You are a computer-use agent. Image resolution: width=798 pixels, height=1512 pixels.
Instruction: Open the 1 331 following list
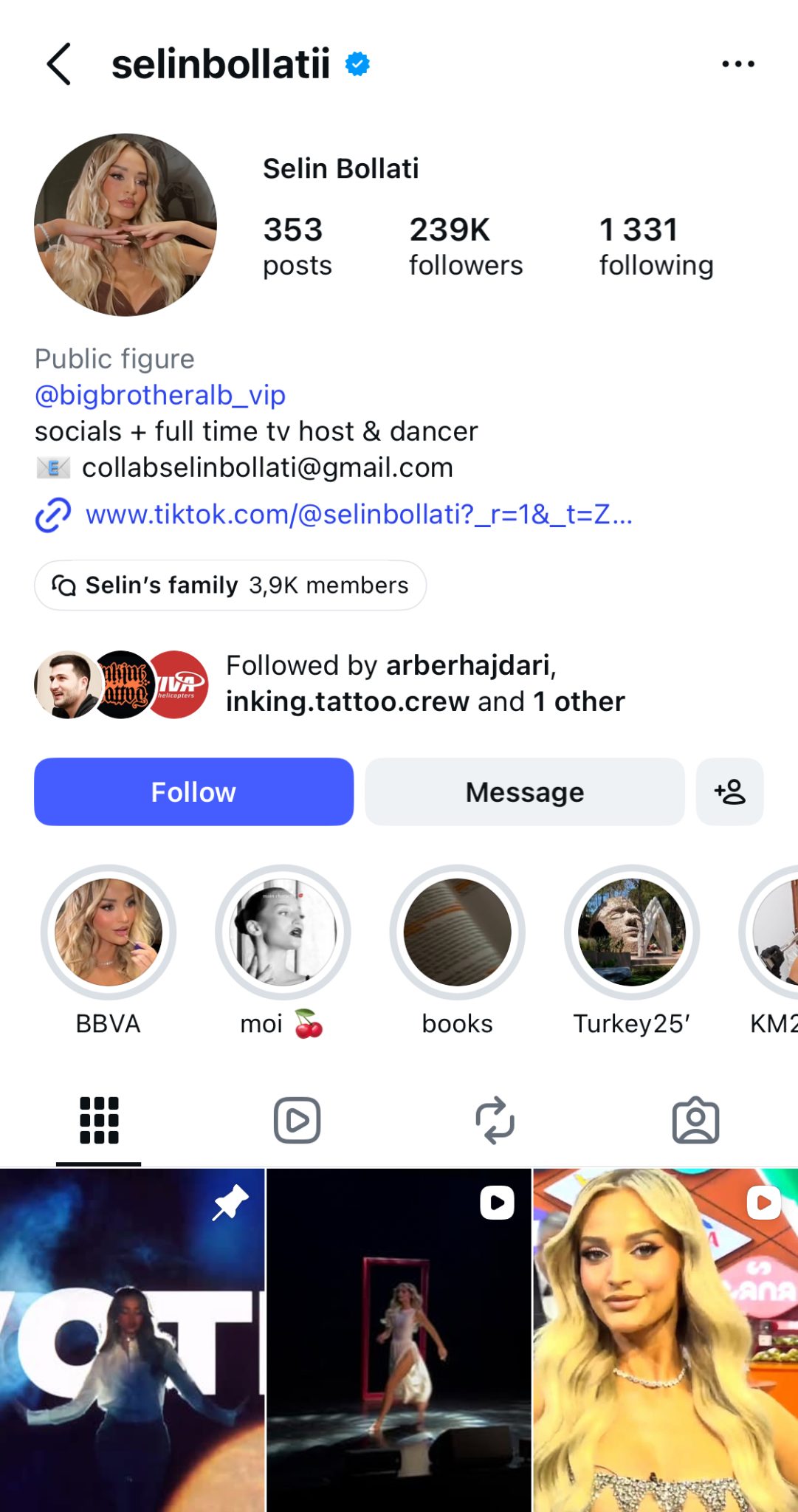656,247
